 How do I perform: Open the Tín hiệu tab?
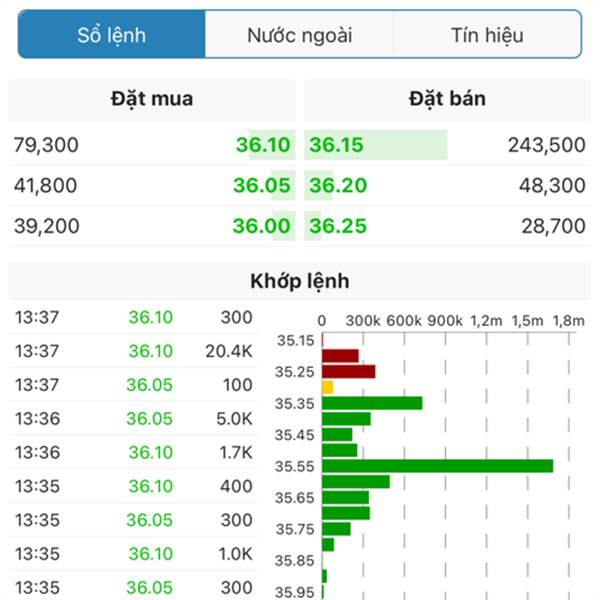tap(487, 35)
